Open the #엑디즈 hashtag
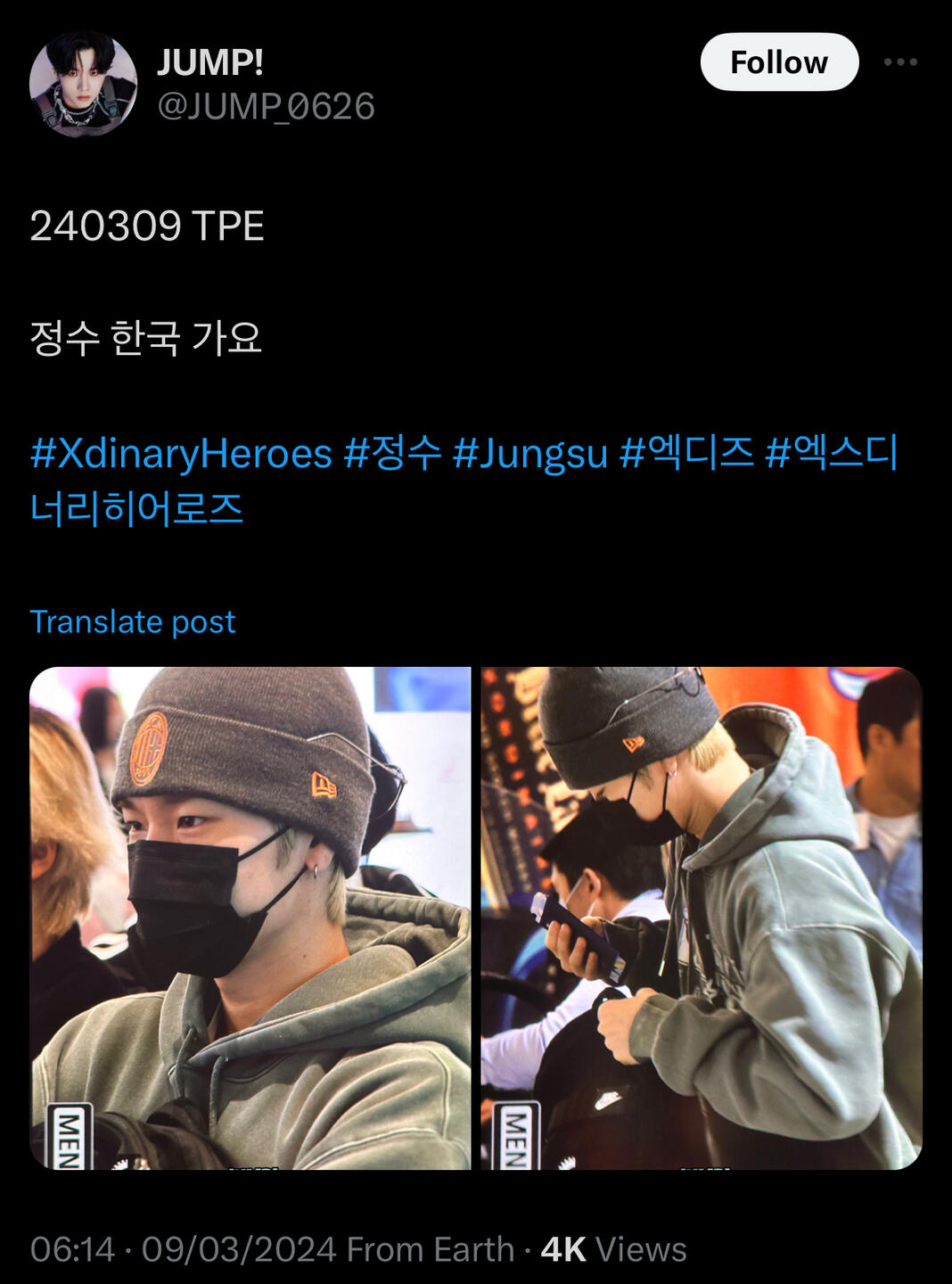 (x=686, y=453)
